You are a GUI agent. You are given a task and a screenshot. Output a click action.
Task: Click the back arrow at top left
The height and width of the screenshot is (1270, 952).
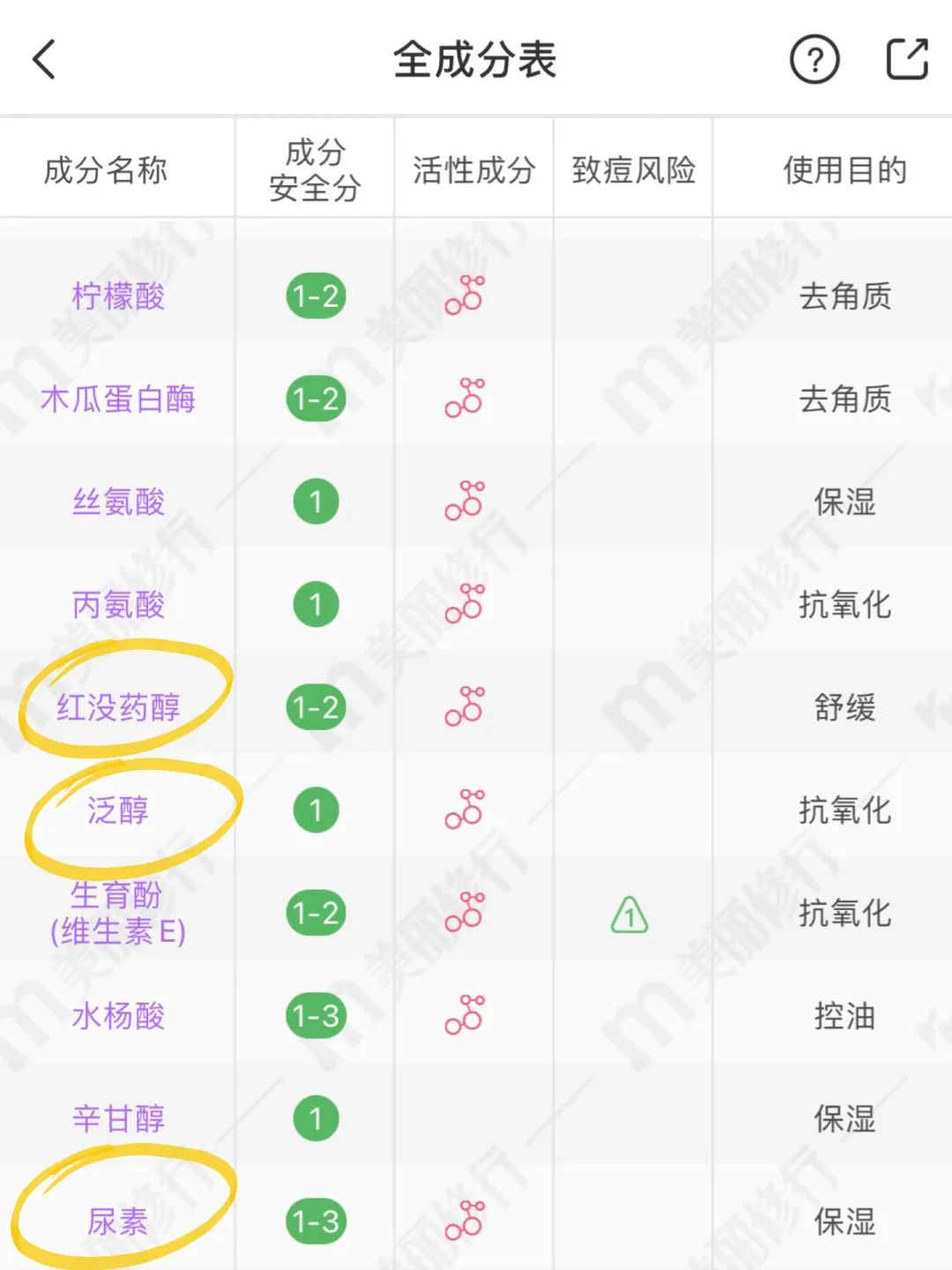pos(41,60)
